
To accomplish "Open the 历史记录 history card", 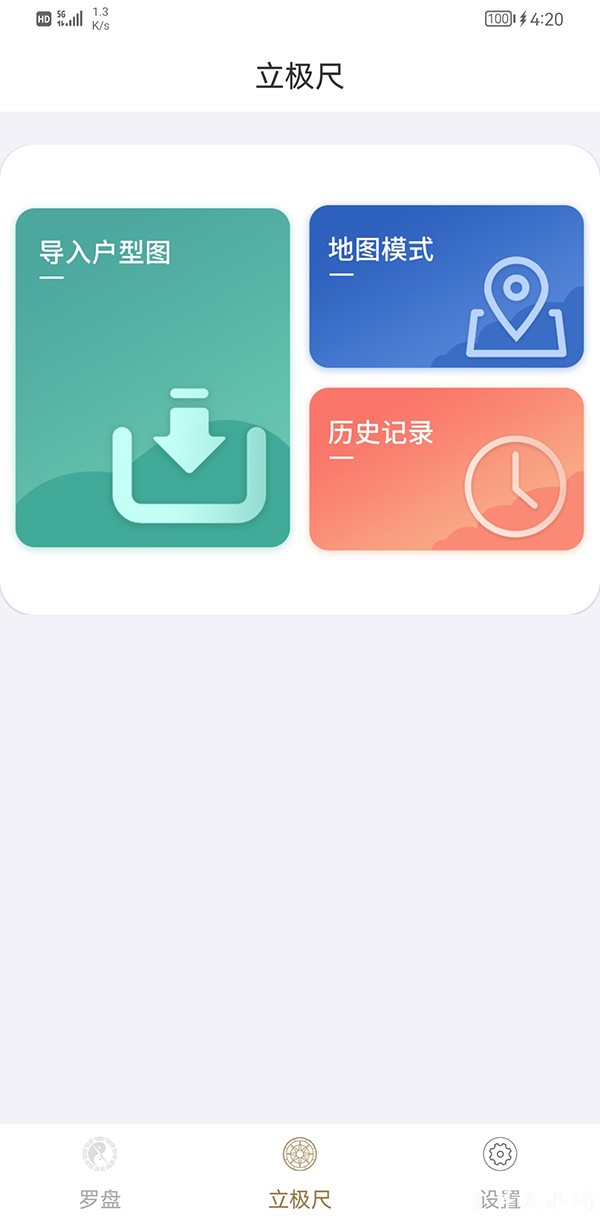I will [x=446, y=469].
